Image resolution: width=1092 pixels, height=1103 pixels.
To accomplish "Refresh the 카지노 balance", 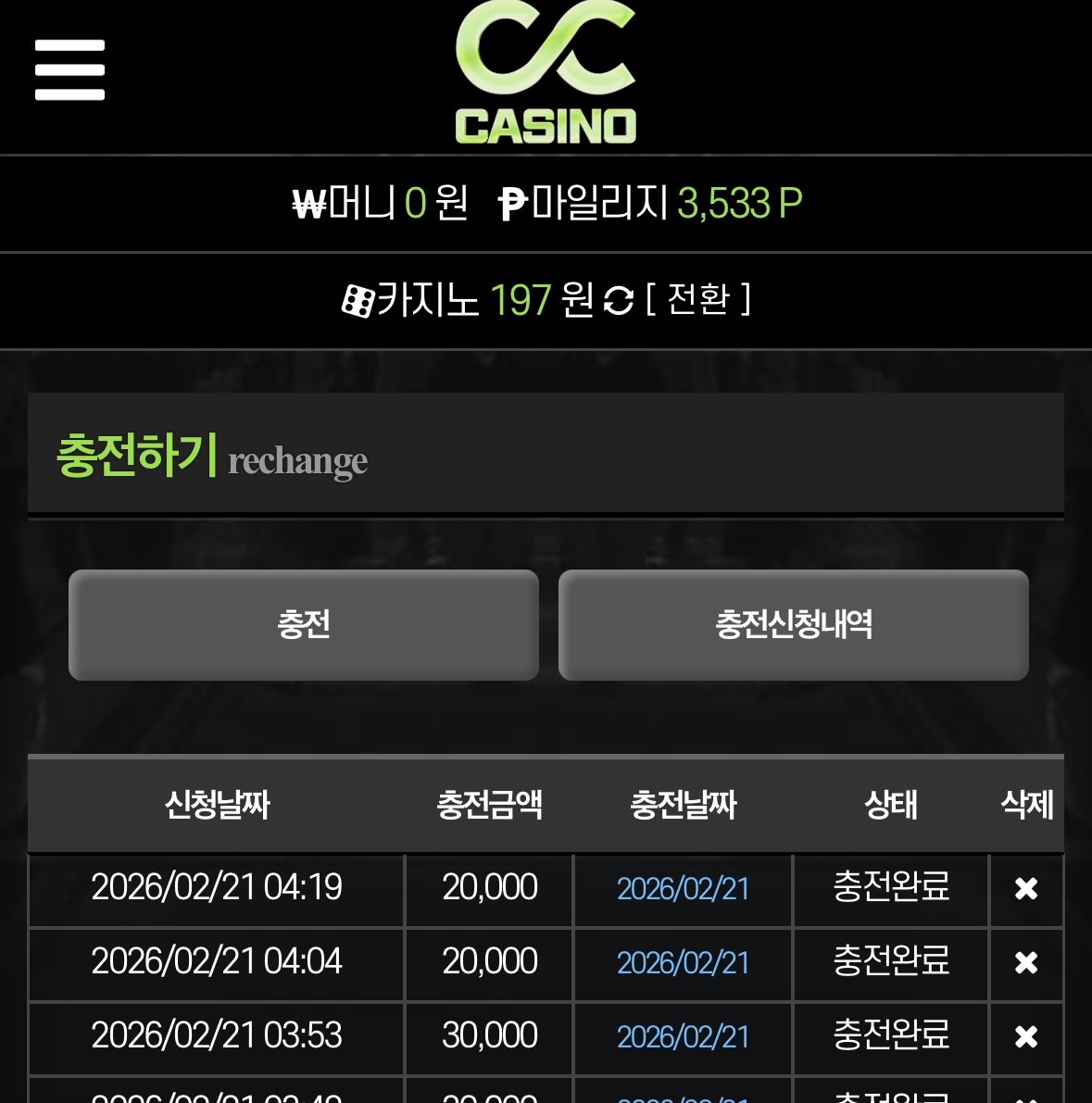I will point(618,300).
